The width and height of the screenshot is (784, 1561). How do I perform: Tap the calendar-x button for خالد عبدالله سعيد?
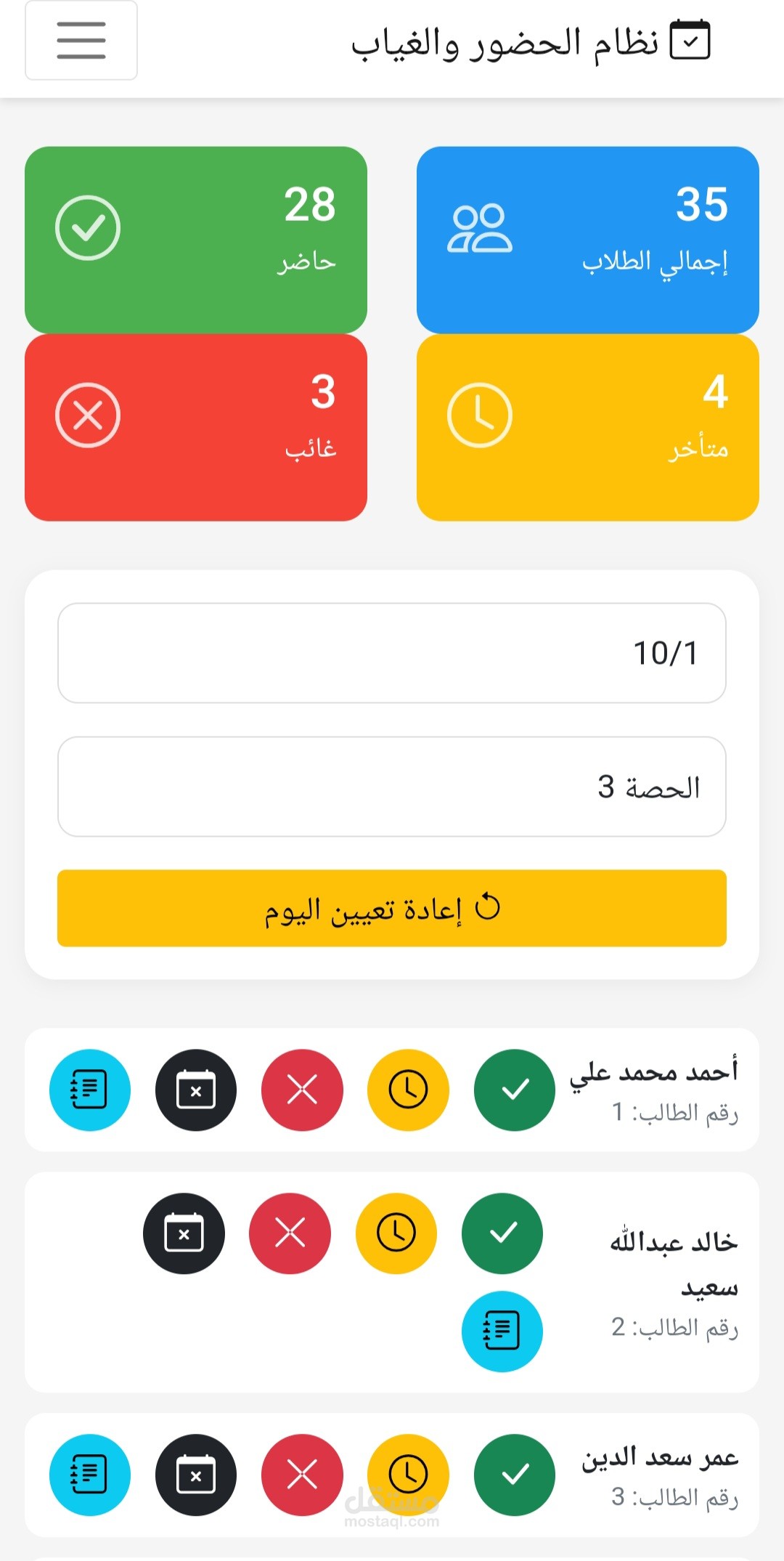[x=184, y=1233]
